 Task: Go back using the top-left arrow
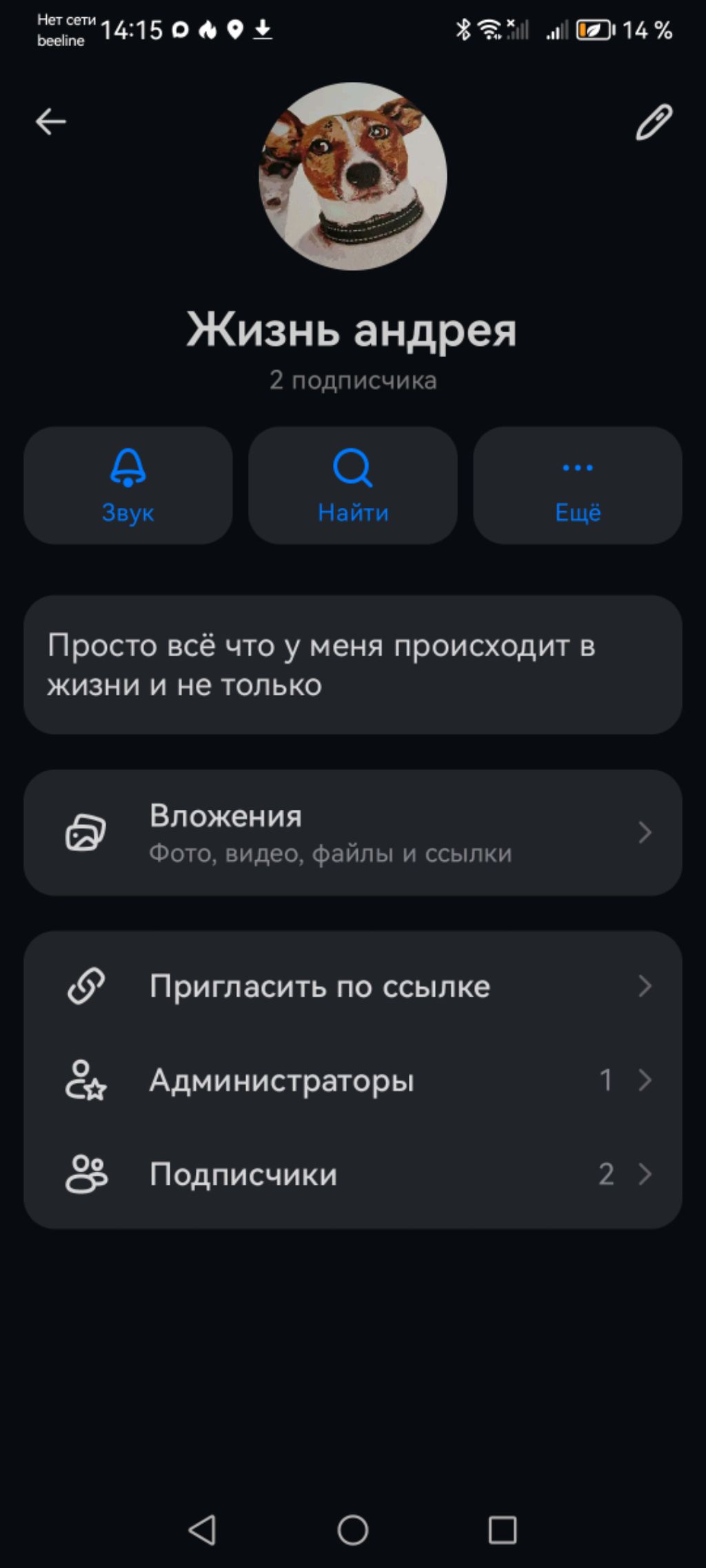tap(51, 122)
